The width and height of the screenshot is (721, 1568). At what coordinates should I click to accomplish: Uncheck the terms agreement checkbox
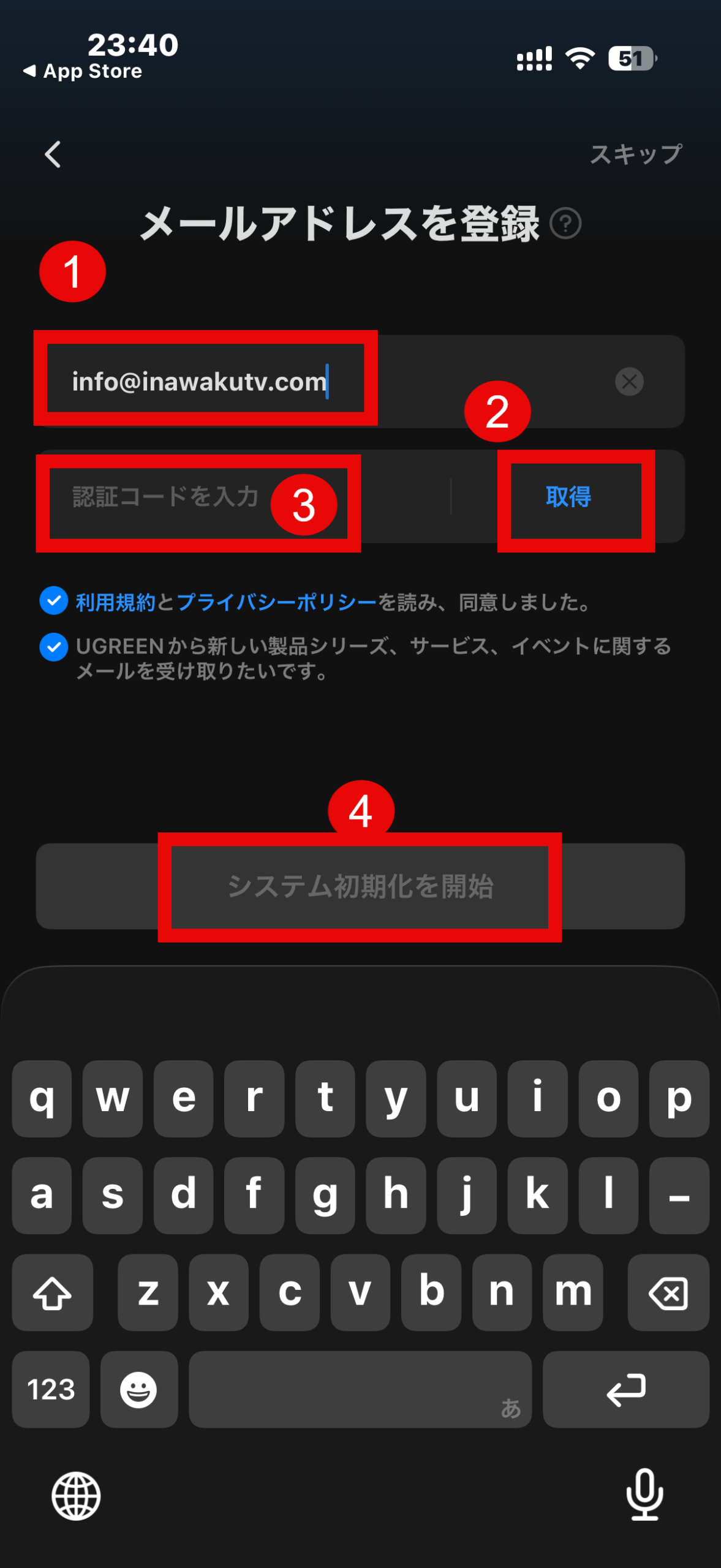[x=54, y=601]
